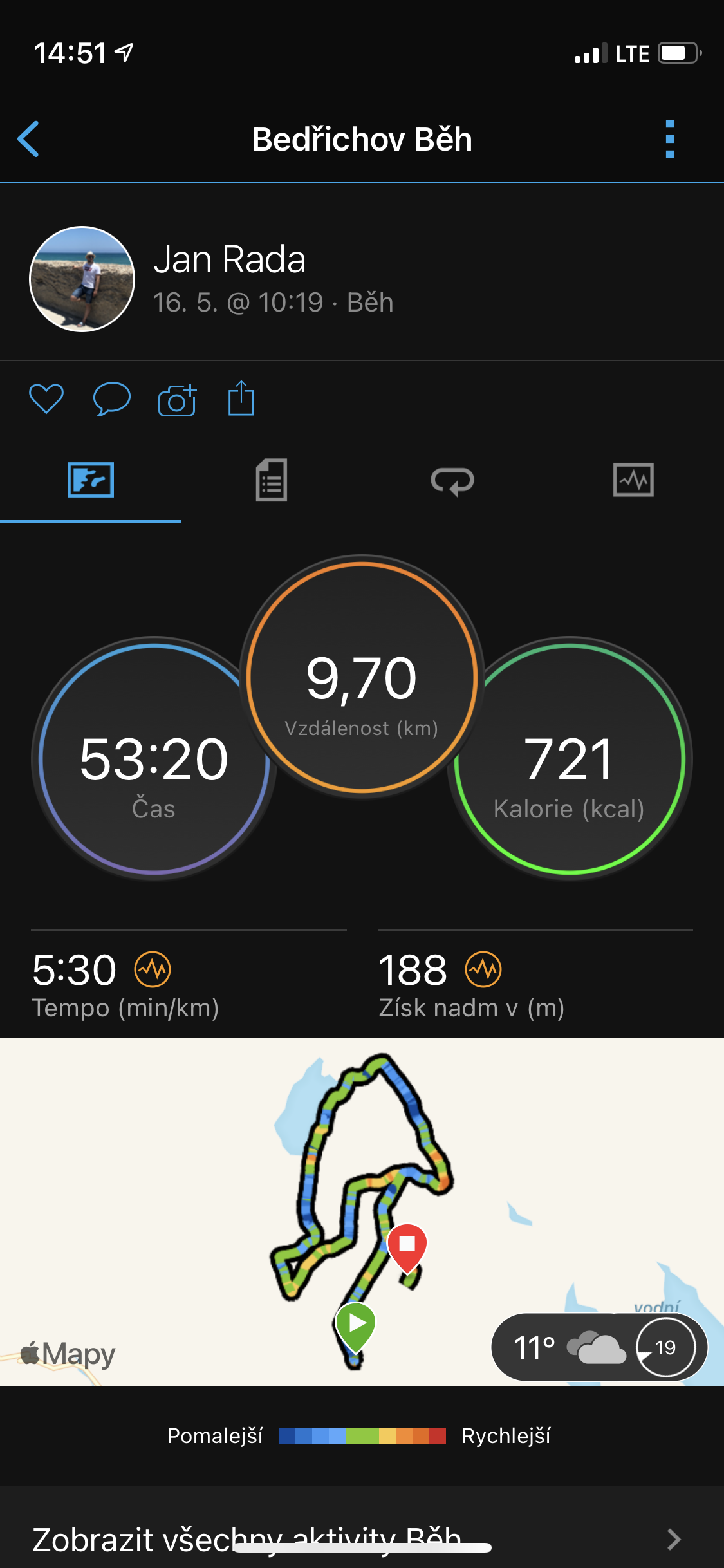Open Zobrazit všechny aktivity Běh
The height and width of the screenshot is (1568, 724).
pos(362,1538)
